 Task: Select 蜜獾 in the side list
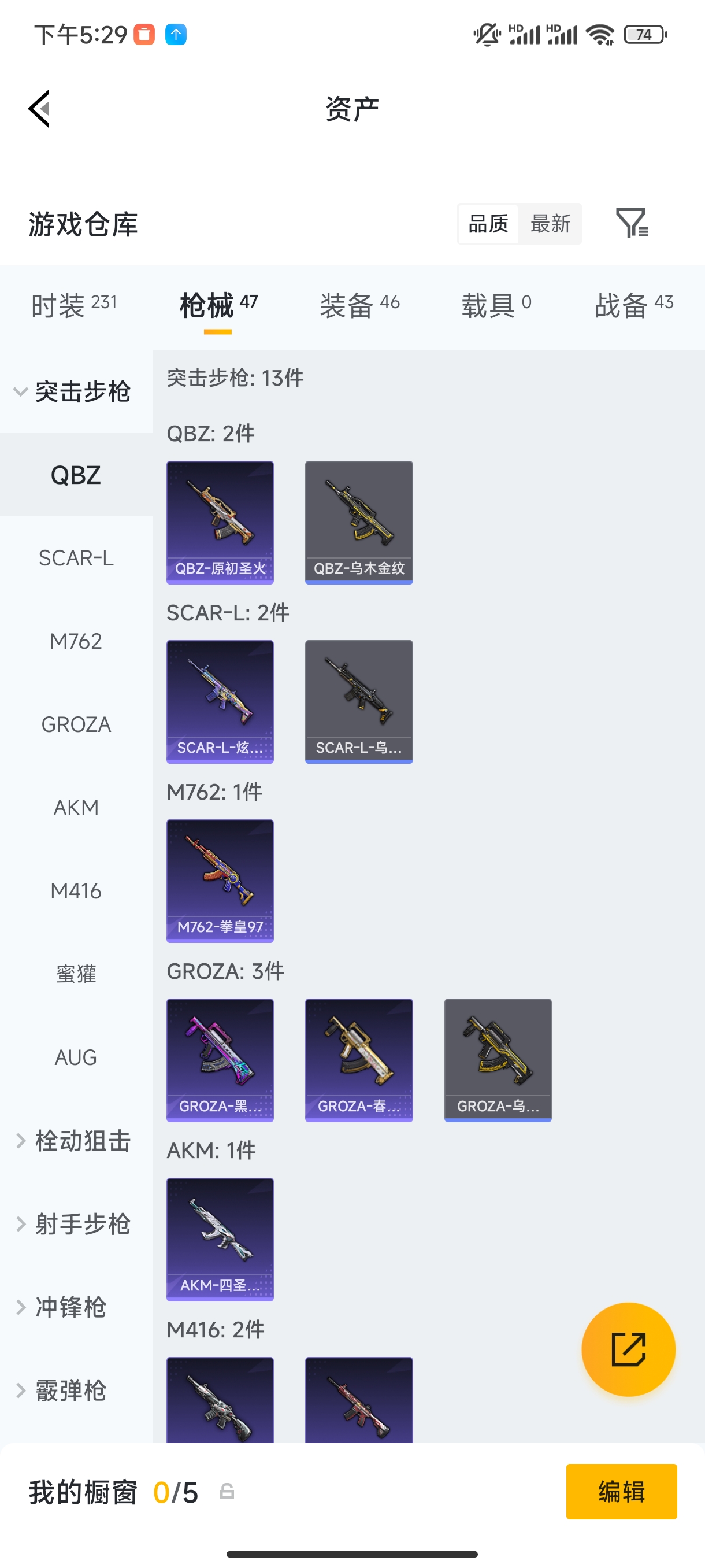point(76,974)
